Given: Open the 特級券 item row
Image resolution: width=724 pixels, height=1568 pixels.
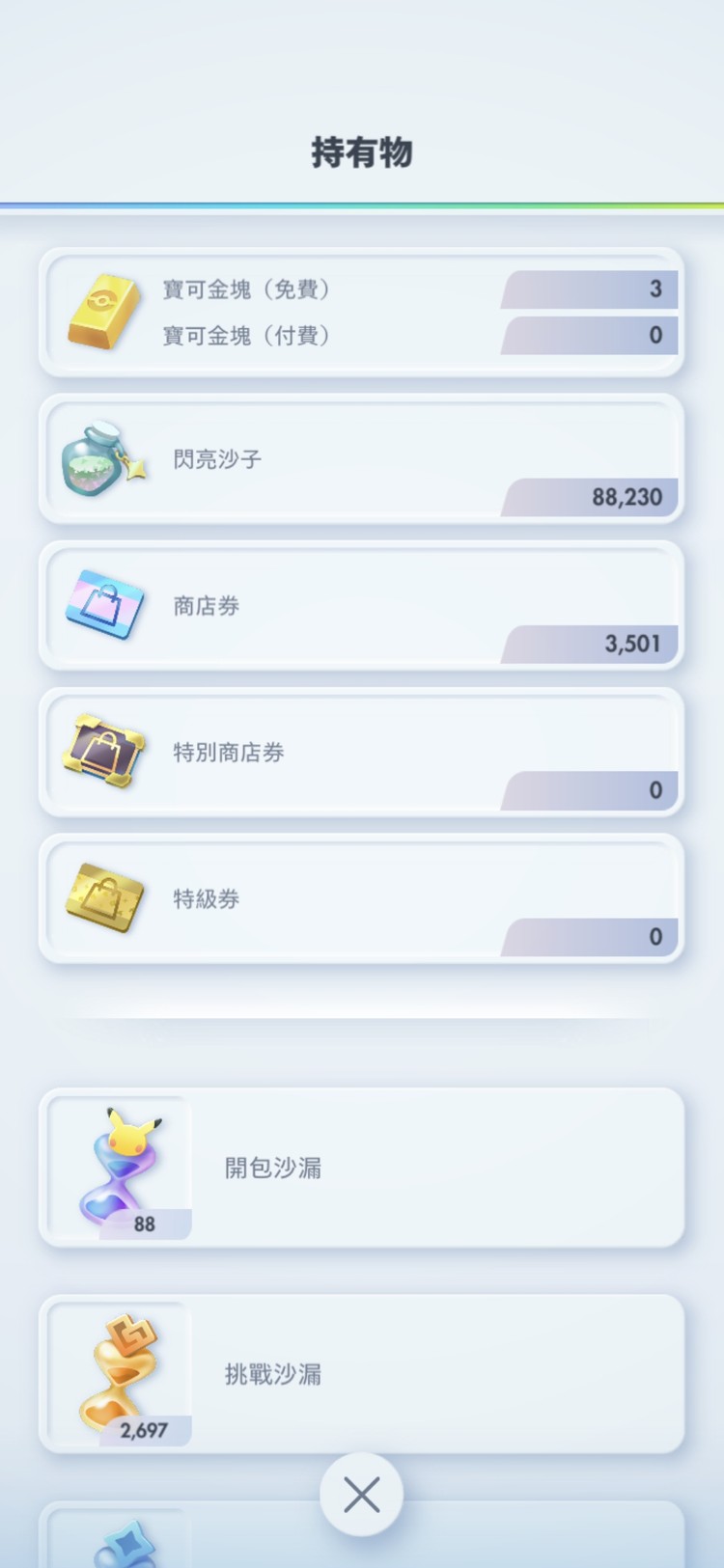Looking at the screenshot, I should click(x=361, y=898).
